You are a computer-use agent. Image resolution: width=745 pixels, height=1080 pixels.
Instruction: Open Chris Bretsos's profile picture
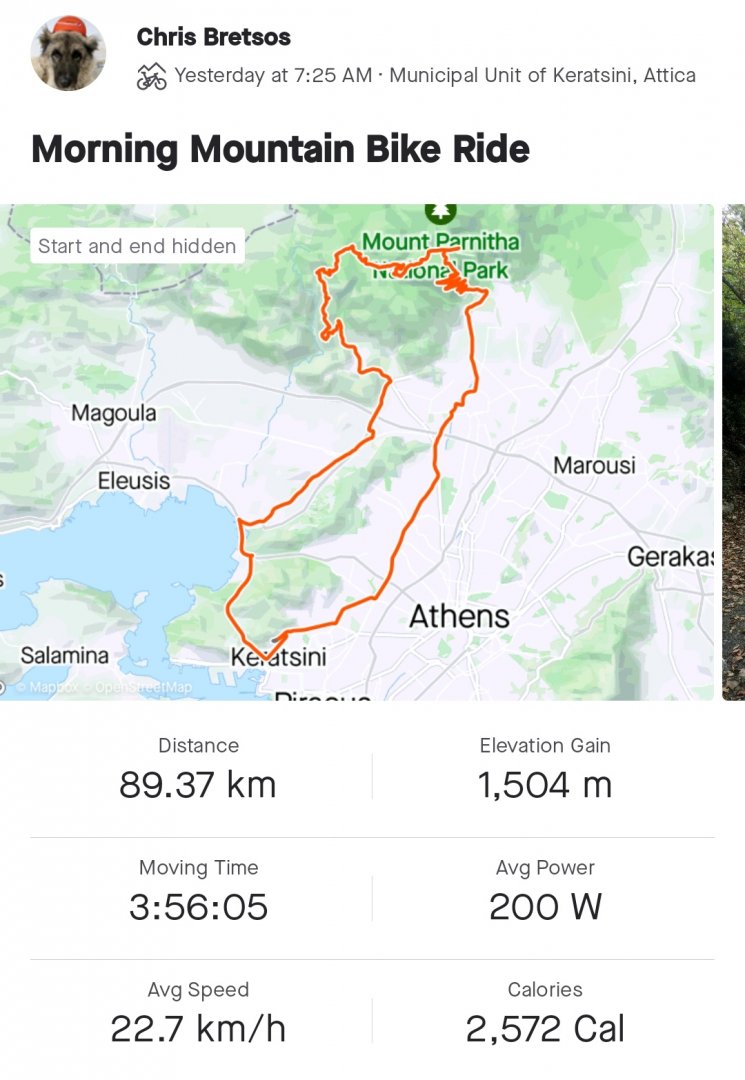[68, 52]
